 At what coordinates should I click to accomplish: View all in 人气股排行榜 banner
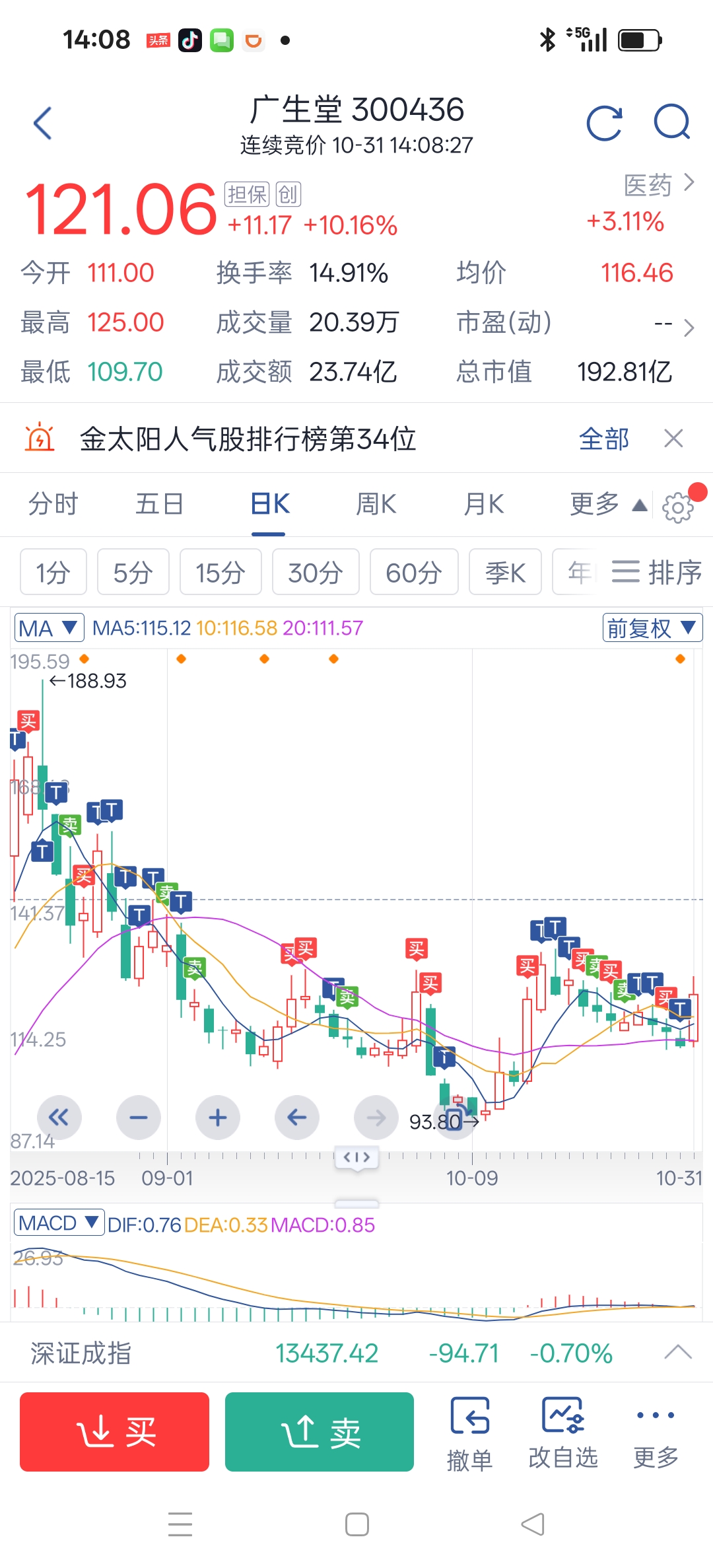pyautogui.click(x=603, y=439)
